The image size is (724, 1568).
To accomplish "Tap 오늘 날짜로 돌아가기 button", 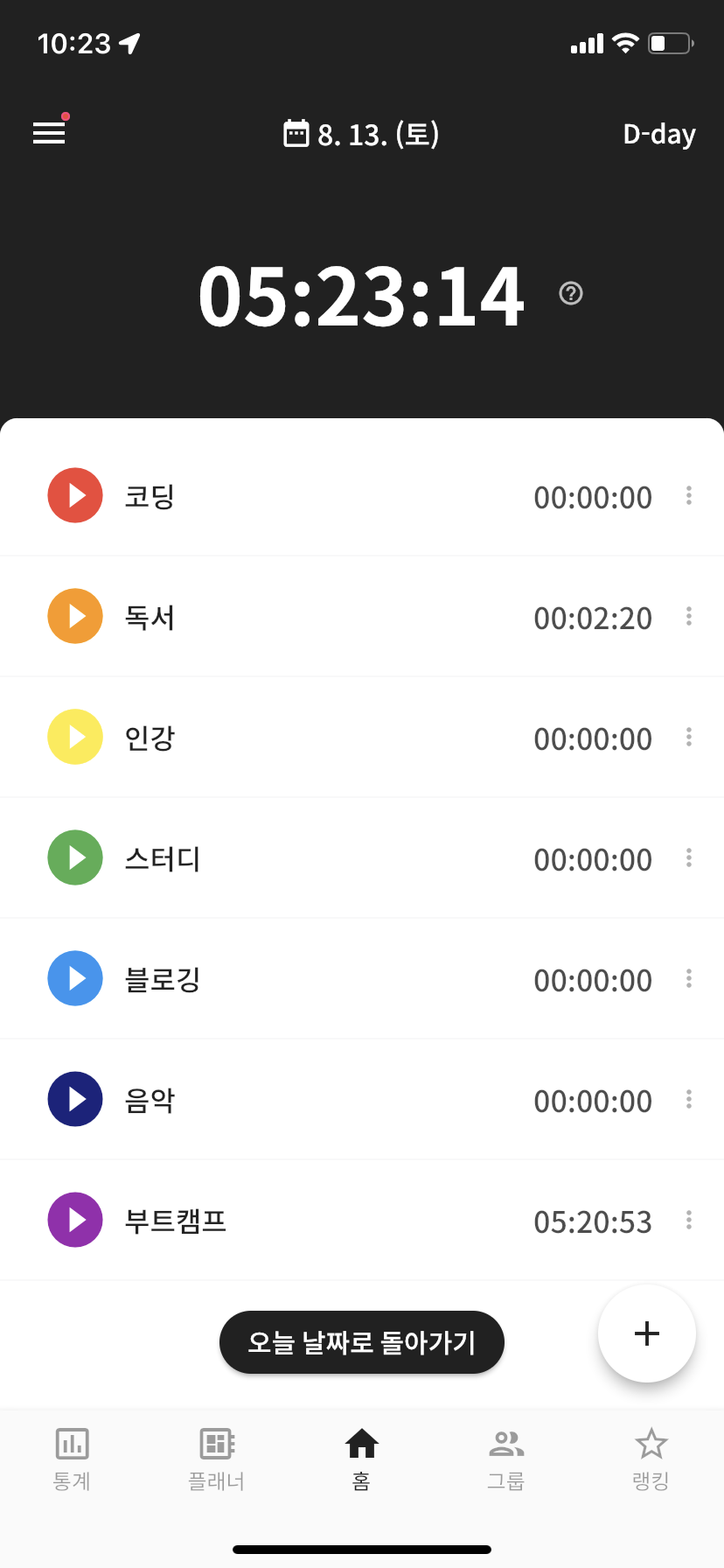I will (361, 1342).
